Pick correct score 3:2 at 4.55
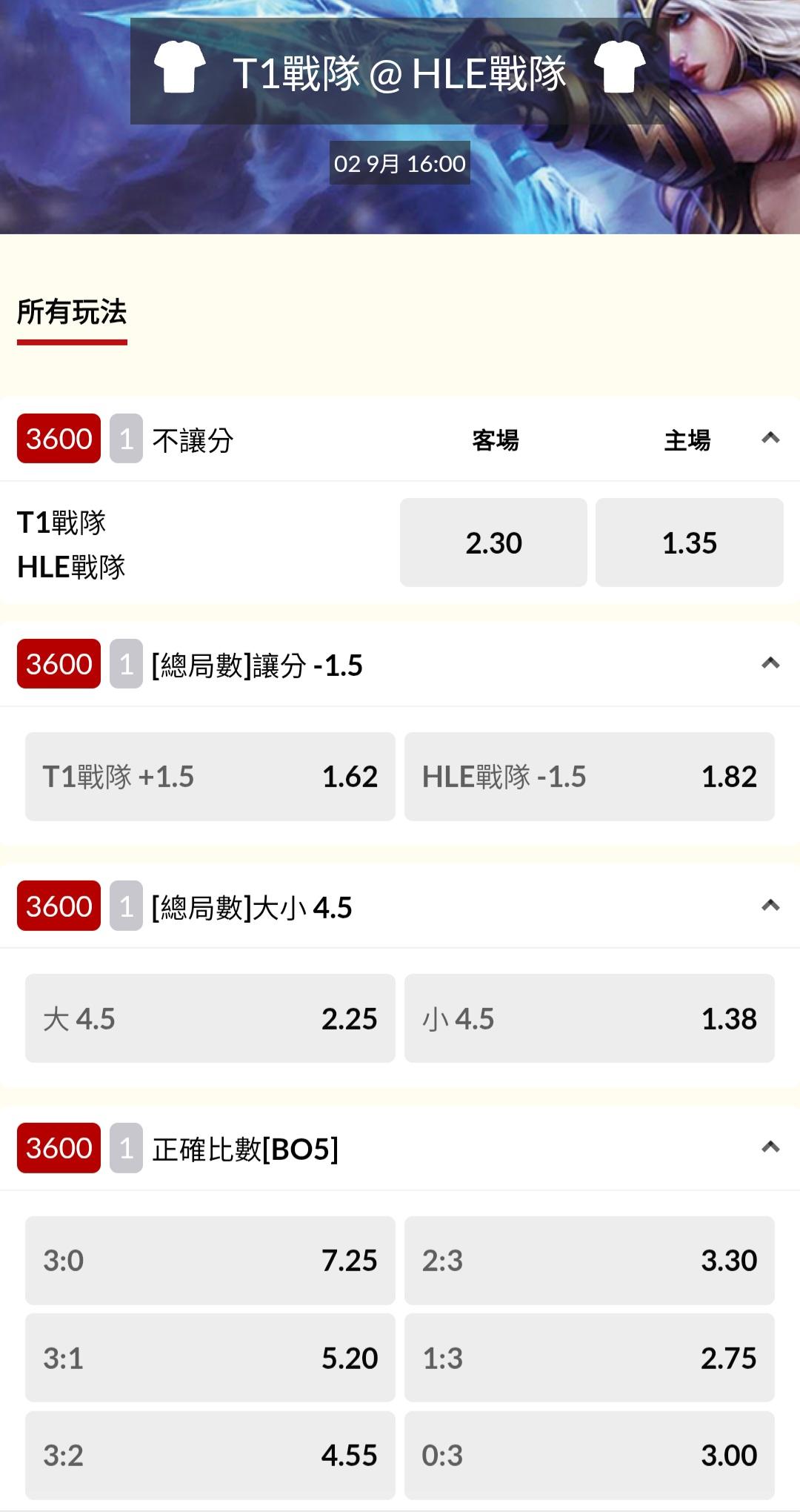The image size is (800, 1512). [210, 1456]
